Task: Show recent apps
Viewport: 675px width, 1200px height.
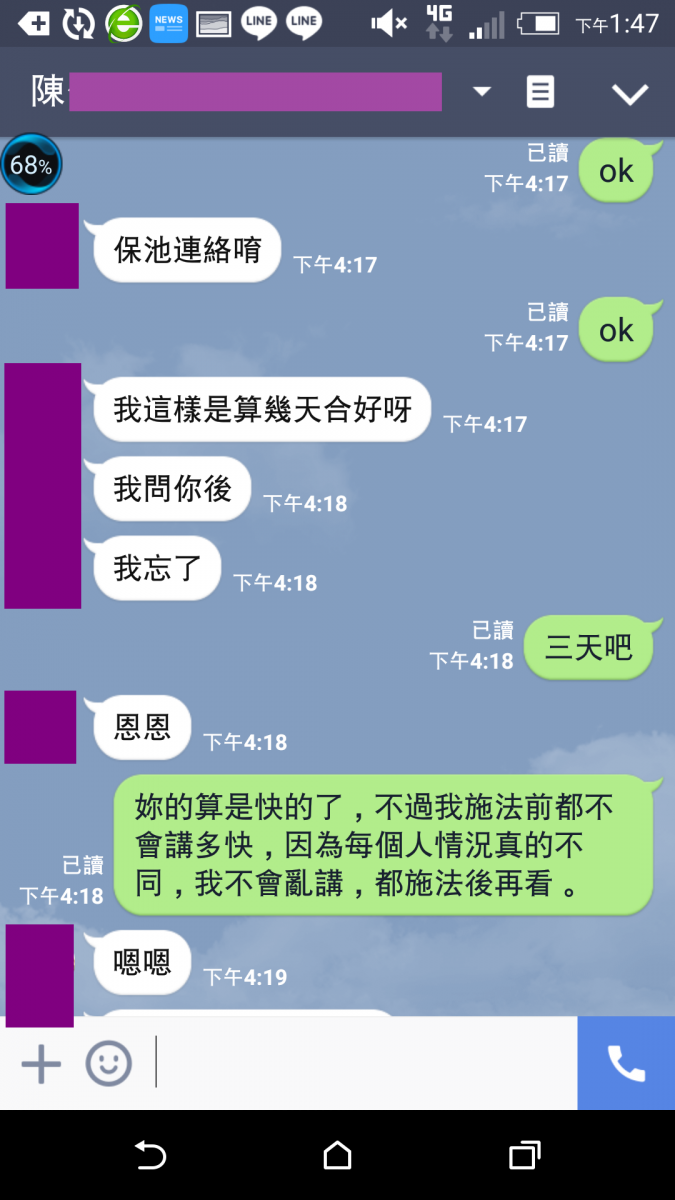Action: click(524, 1156)
